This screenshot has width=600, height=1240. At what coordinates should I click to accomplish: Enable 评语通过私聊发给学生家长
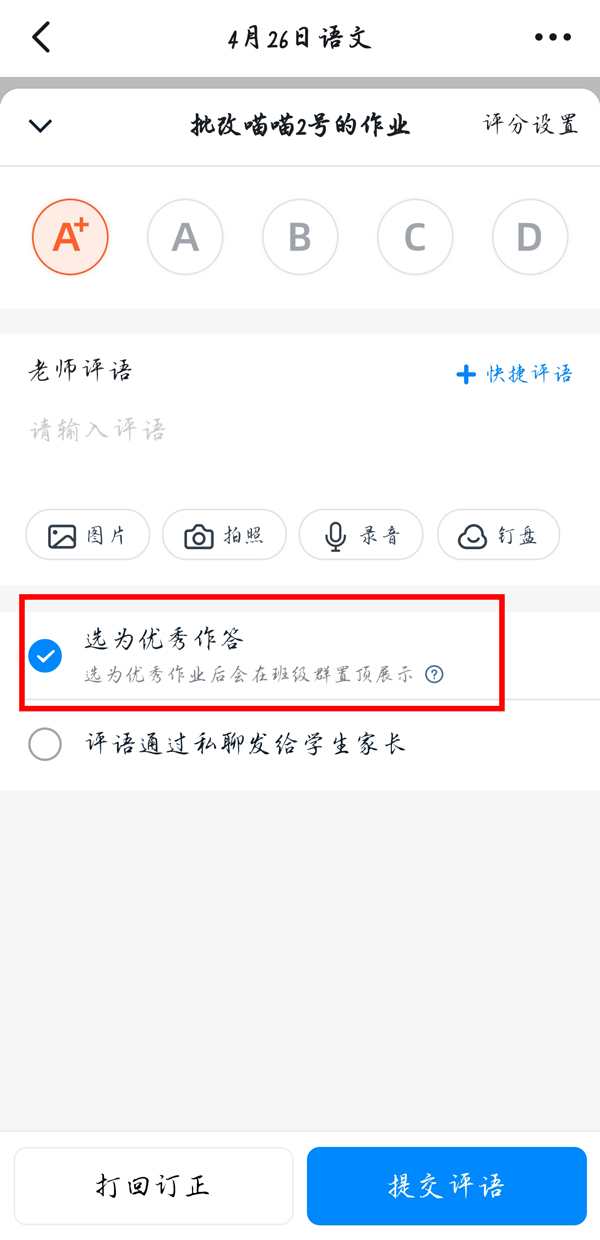pyautogui.click(x=45, y=744)
